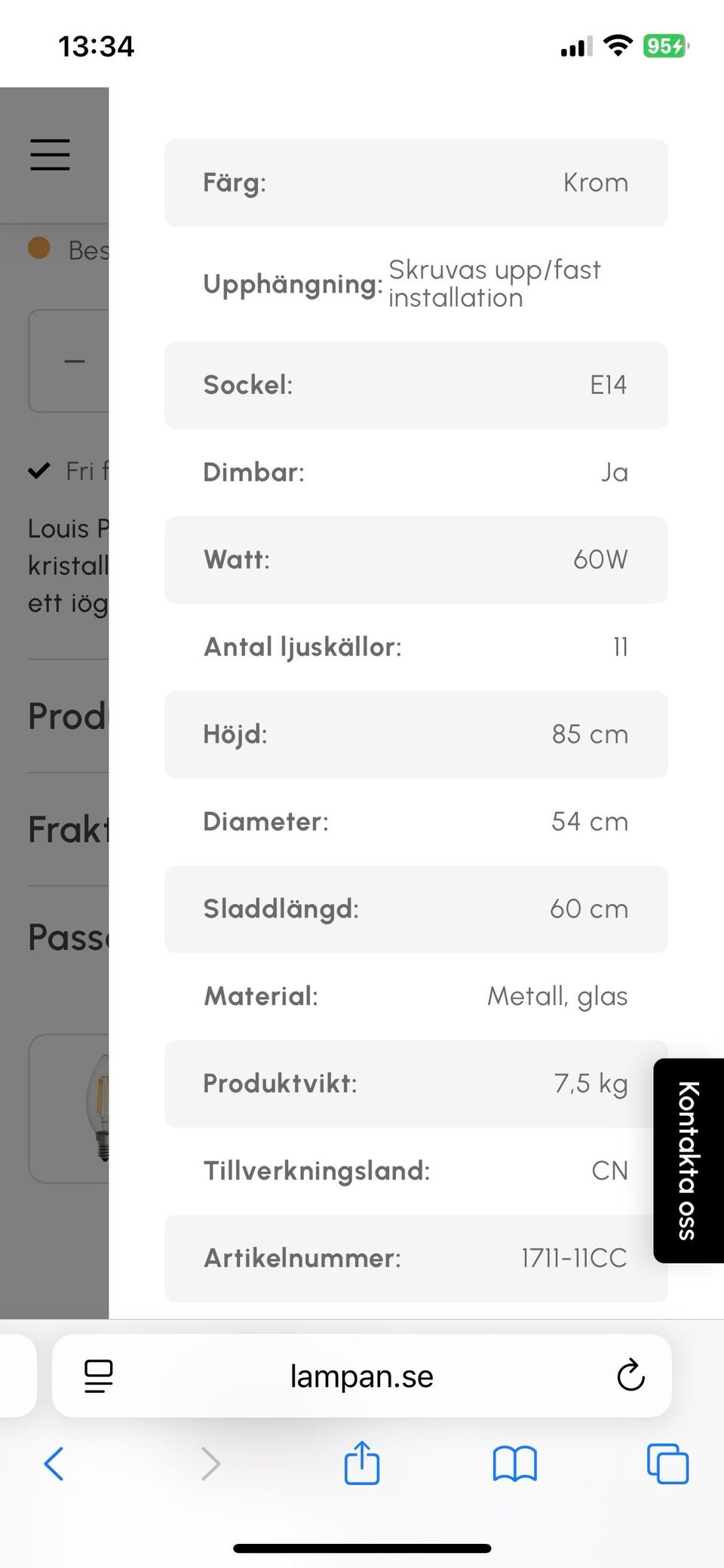Tap the lampan.se address bar
Viewport: 724px width, 1568px height.
click(362, 1376)
